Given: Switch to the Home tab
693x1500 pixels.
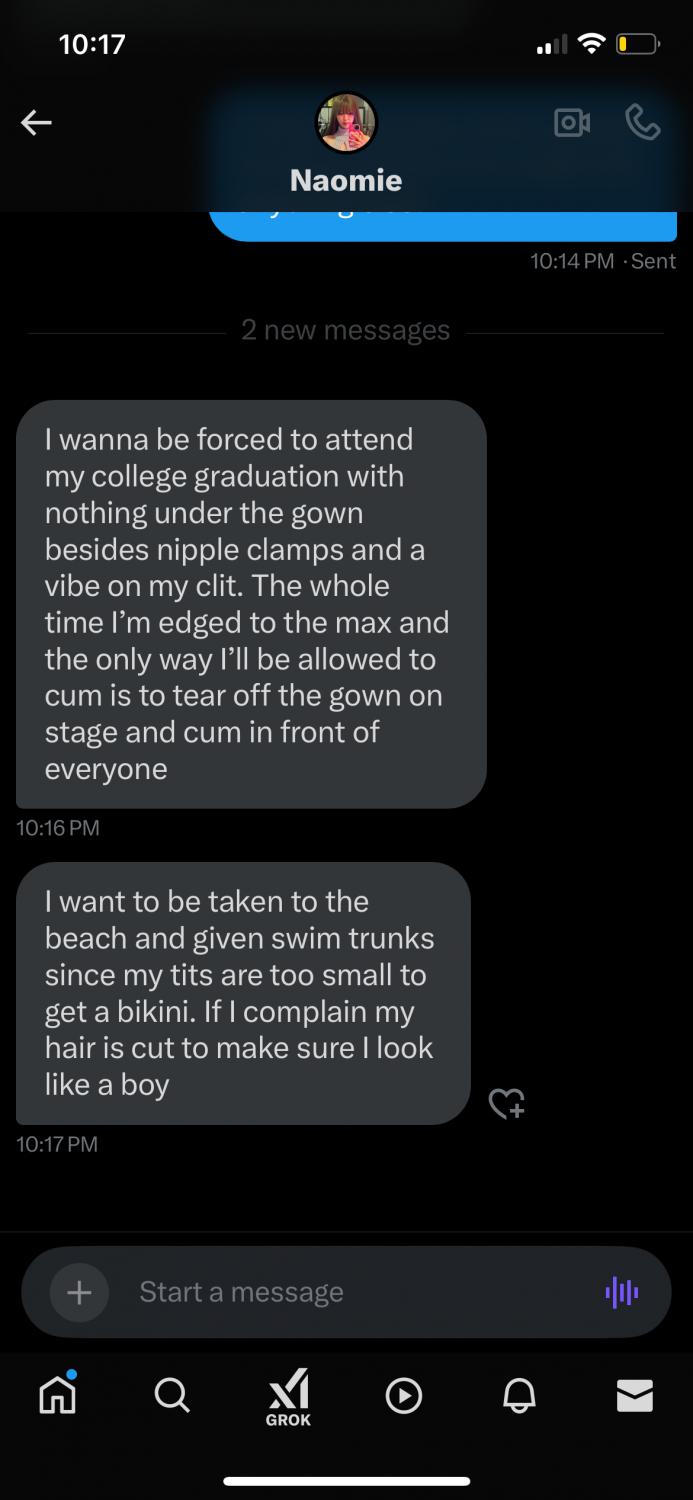Looking at the screenshot, I should [x=57, y=1394].
